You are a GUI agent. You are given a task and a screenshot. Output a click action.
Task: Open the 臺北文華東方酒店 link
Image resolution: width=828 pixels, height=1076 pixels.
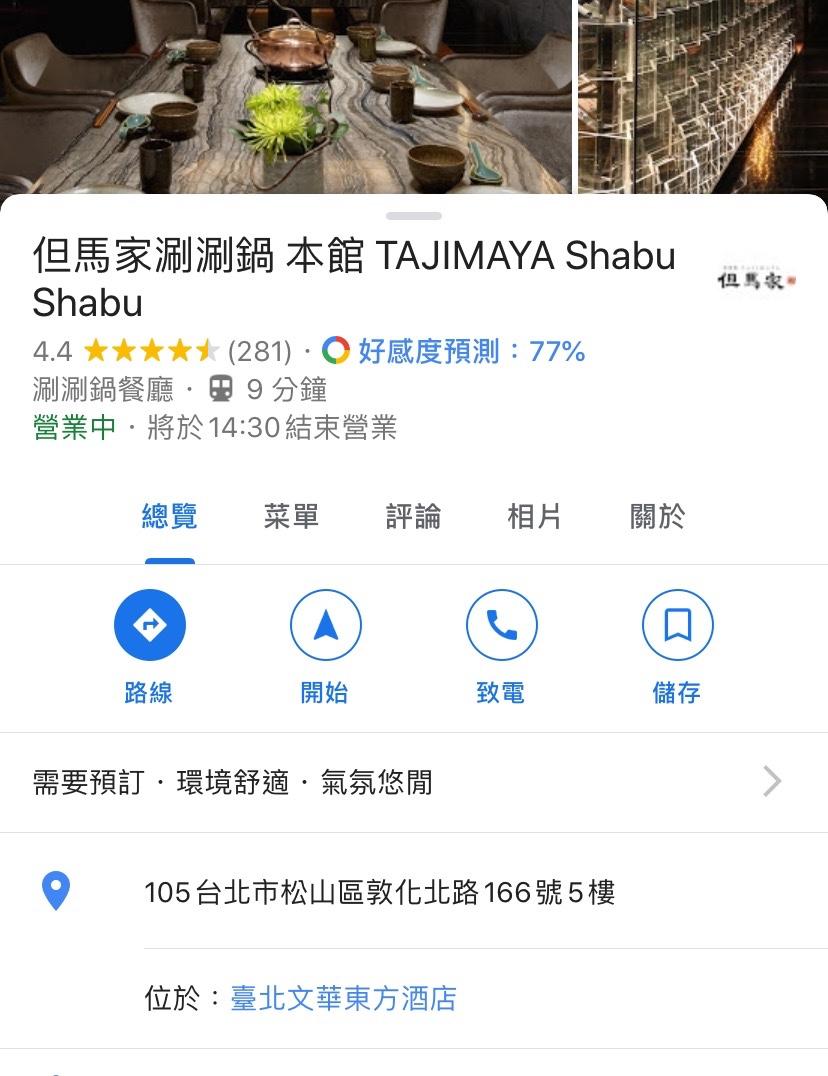[x=343, y=998]
